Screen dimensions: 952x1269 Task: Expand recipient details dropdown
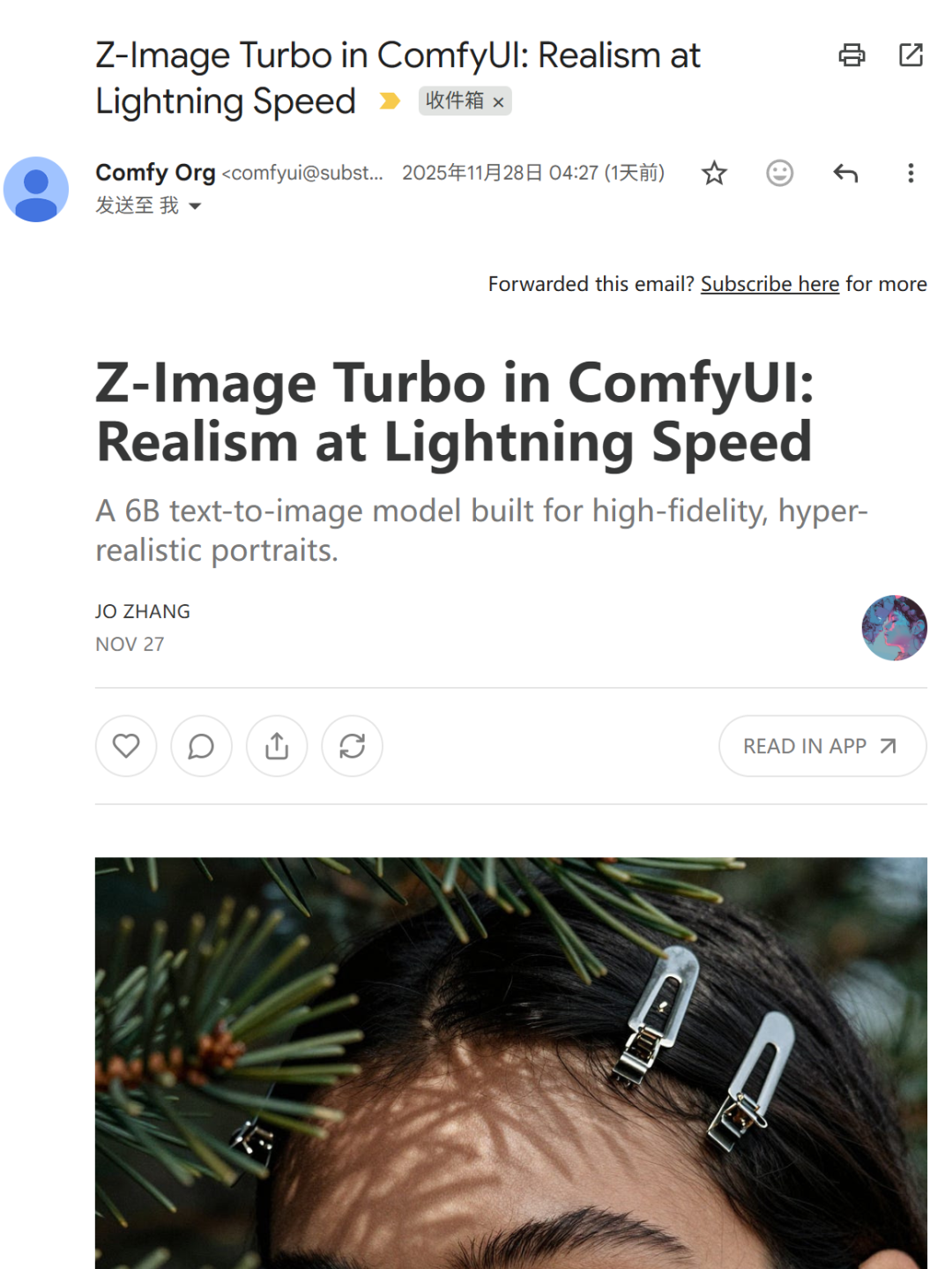pos(195,206)
